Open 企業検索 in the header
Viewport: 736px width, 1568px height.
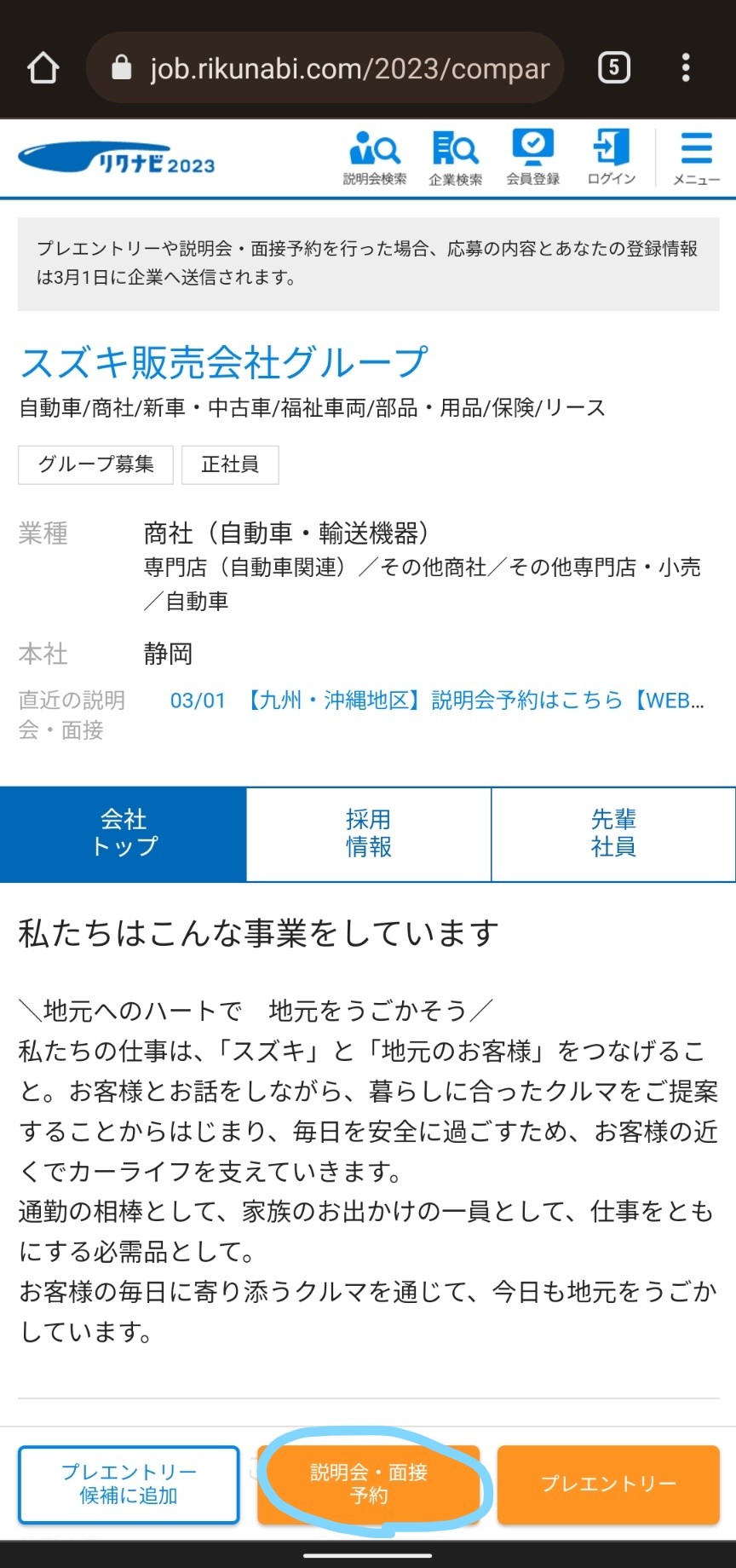tap(455, 158)
